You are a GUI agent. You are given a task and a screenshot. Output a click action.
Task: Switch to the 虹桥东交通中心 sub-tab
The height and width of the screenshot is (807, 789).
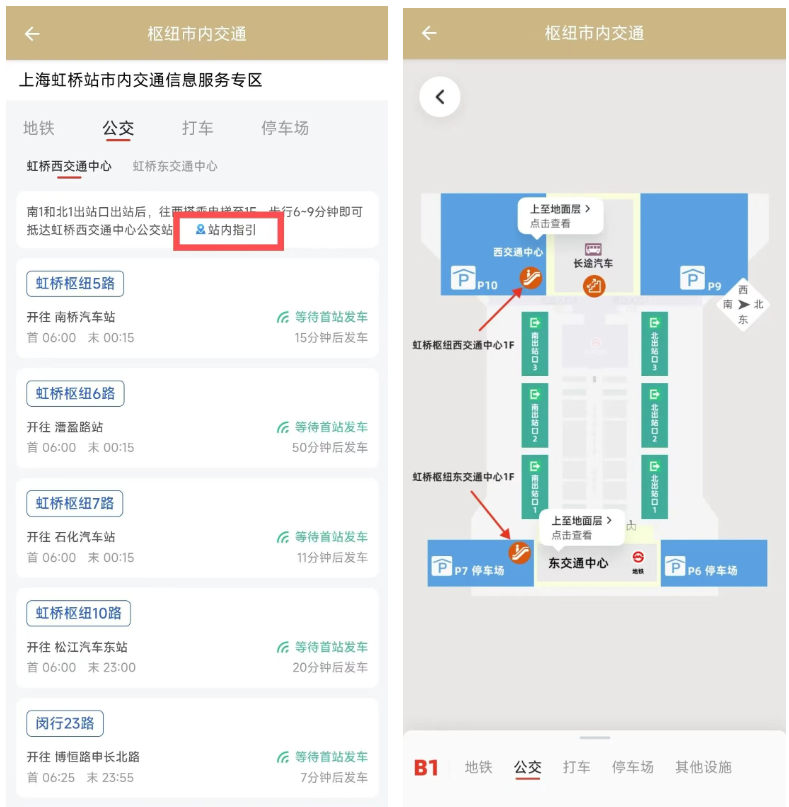[175, 166]
